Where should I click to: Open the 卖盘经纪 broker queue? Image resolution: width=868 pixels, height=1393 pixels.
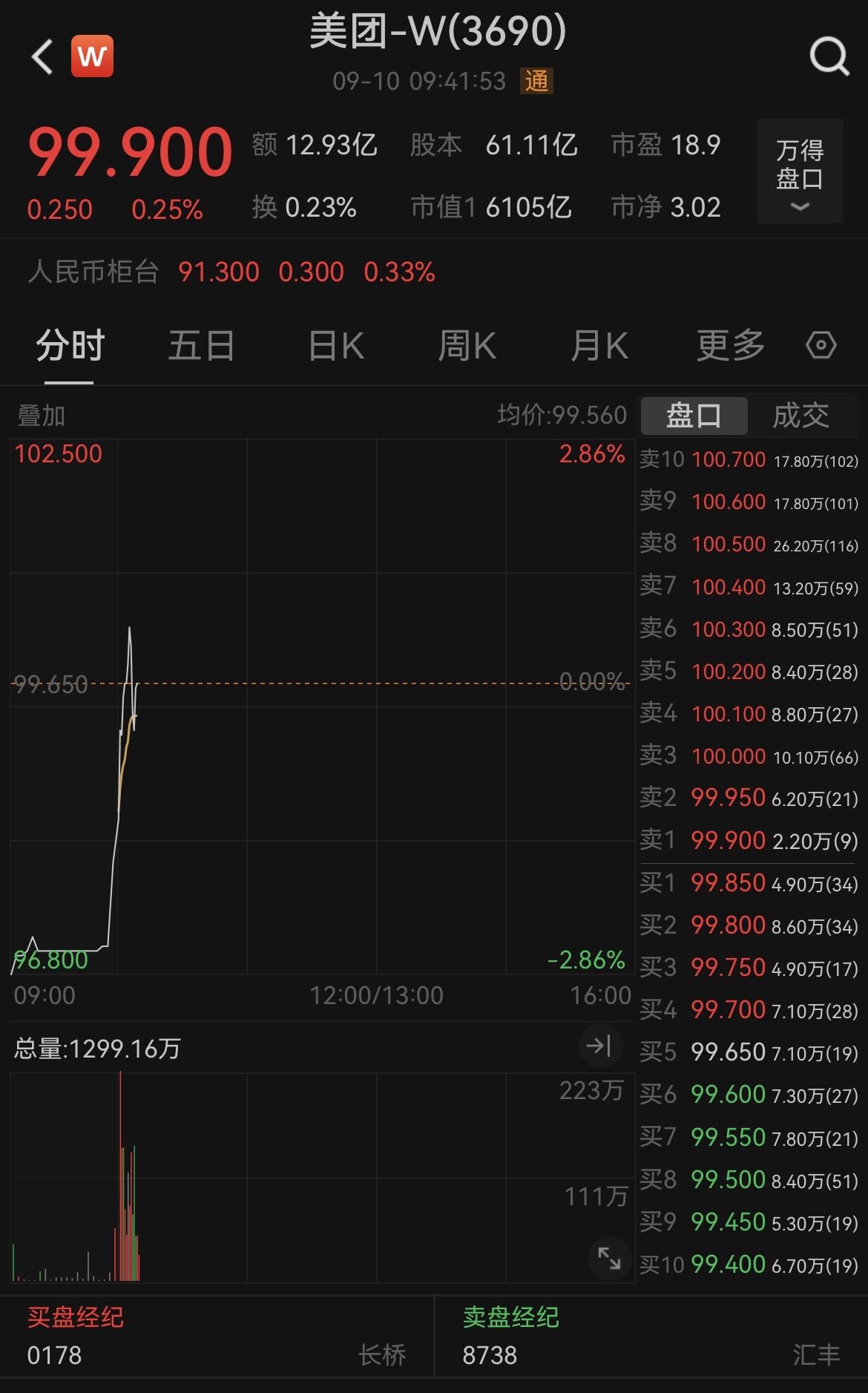(x=651, y=1337)
